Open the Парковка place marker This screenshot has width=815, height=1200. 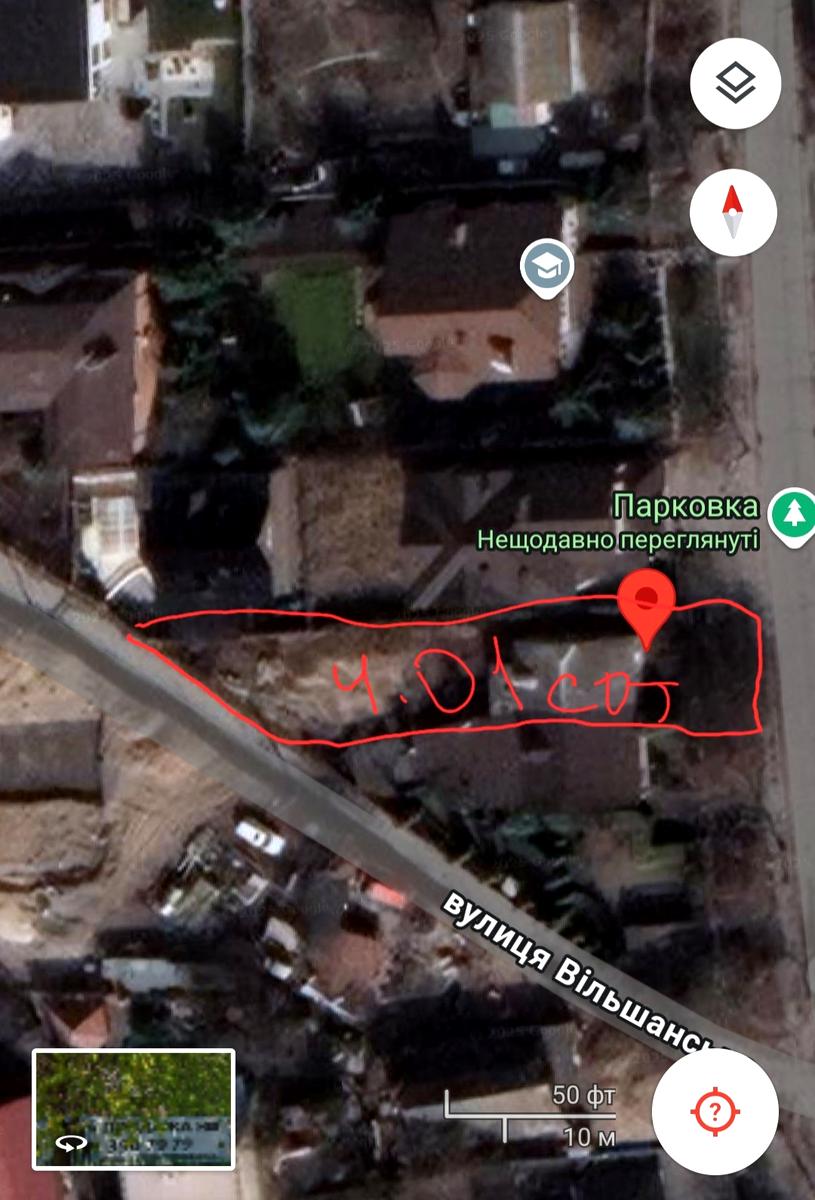(x=794, y=509)
